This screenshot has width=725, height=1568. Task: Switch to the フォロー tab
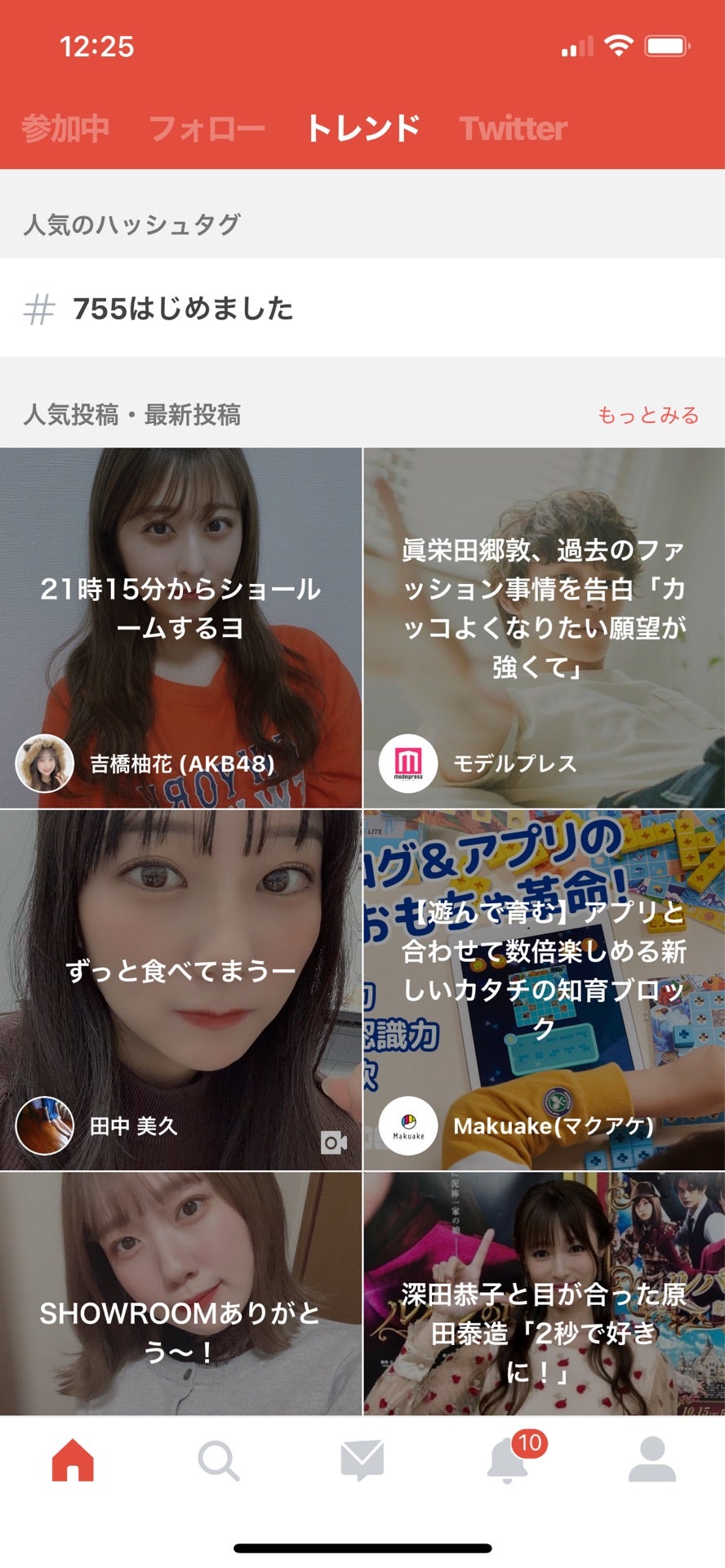207,128
